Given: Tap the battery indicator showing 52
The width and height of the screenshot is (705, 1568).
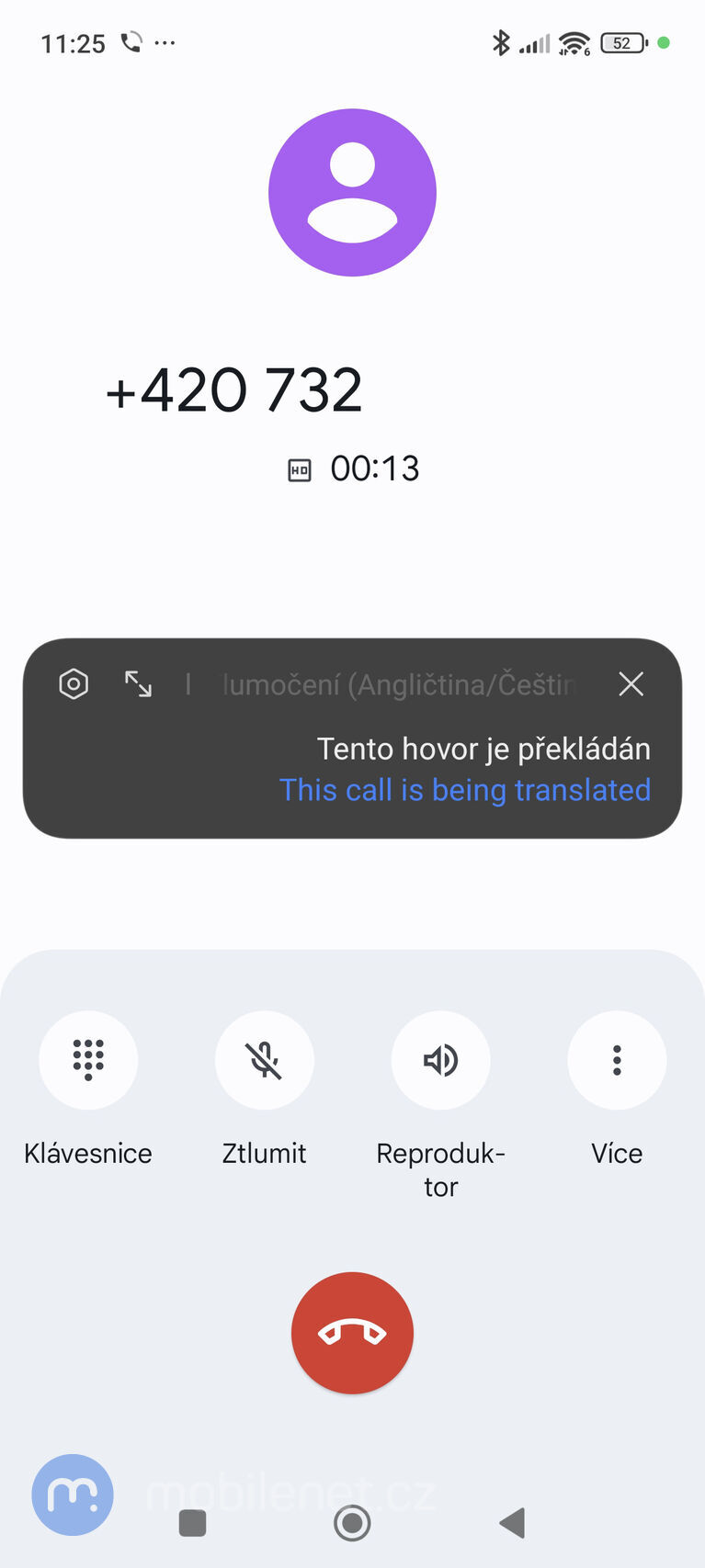Looking at the screenshot, I should tap(621, 42).
